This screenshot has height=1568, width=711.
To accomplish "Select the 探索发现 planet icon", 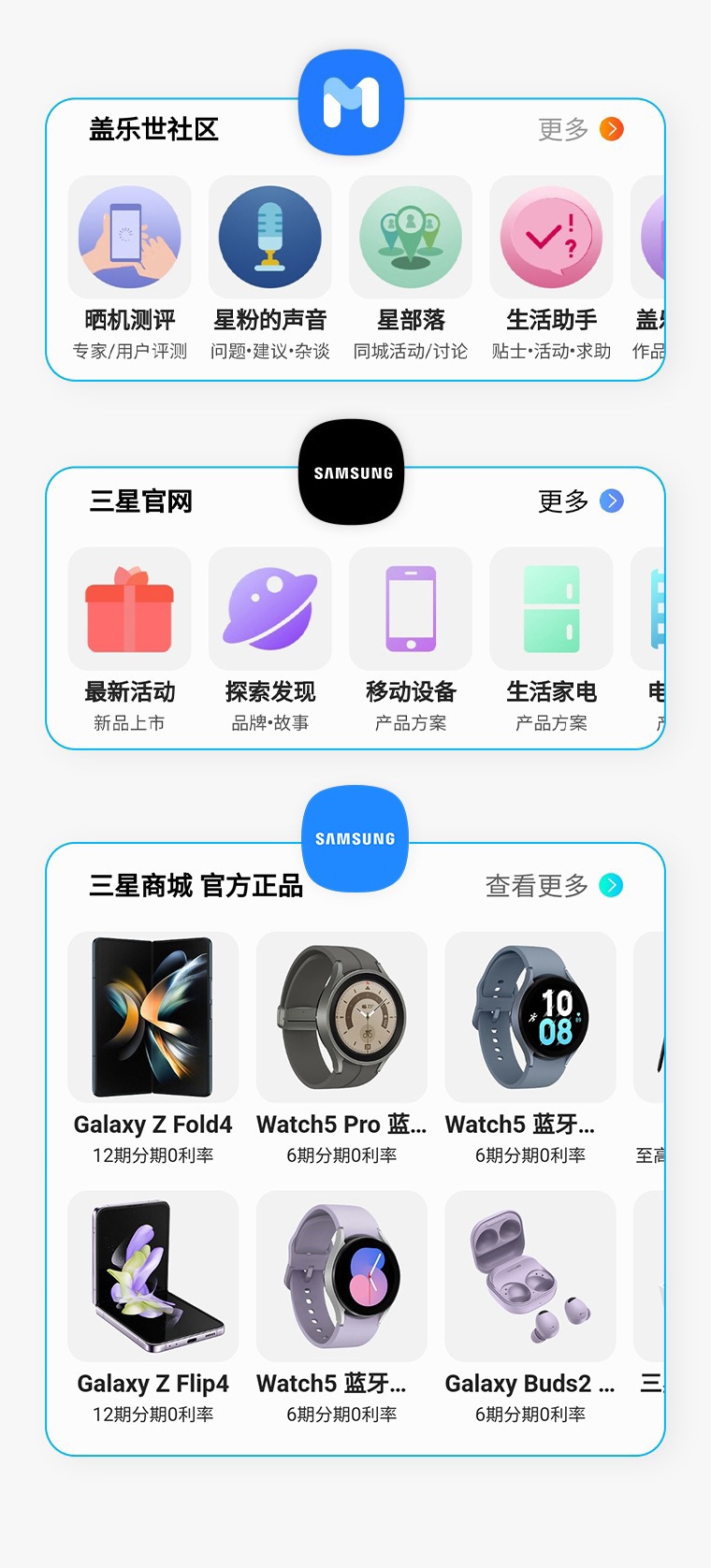I will [x=269, y=608].
